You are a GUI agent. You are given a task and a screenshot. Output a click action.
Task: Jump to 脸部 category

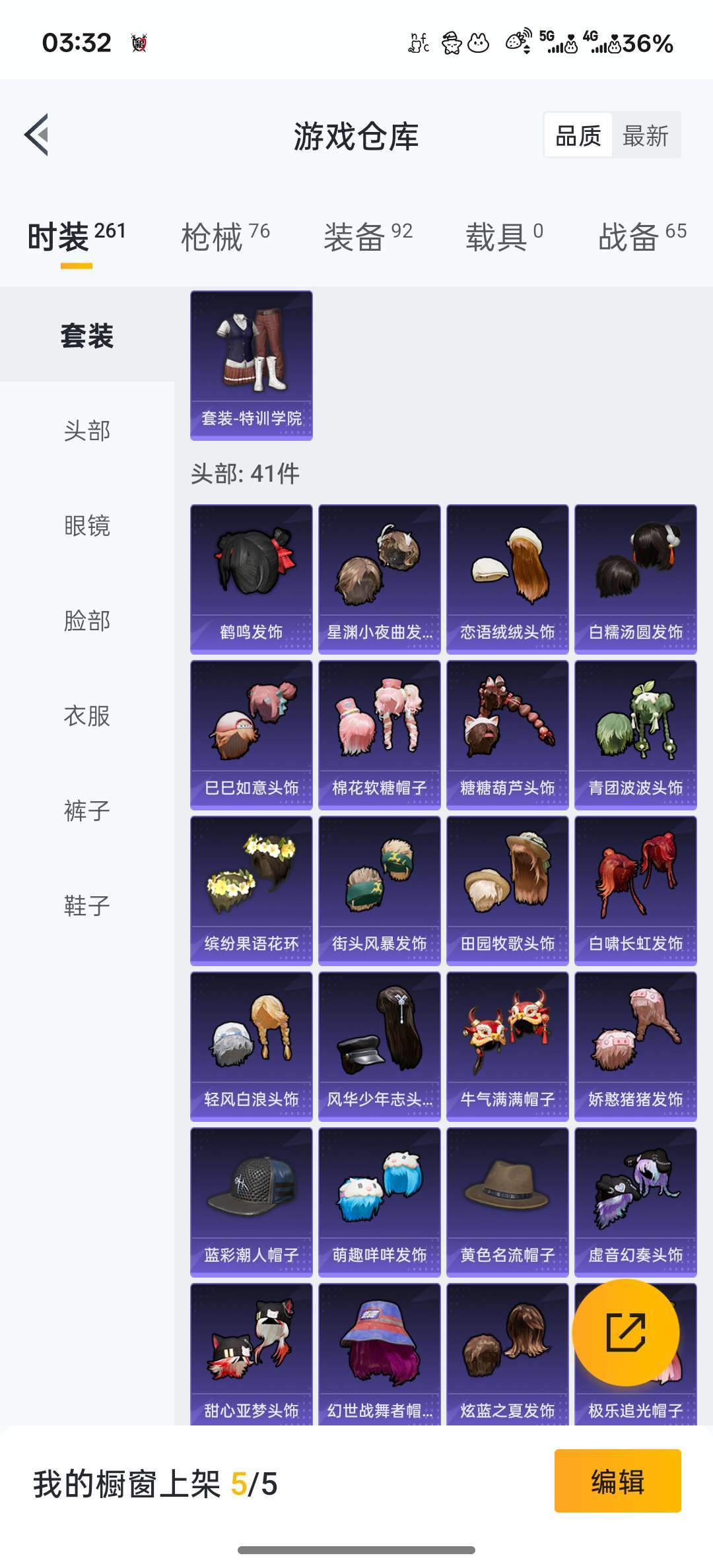pyautogui.click(x=87, y=621)
